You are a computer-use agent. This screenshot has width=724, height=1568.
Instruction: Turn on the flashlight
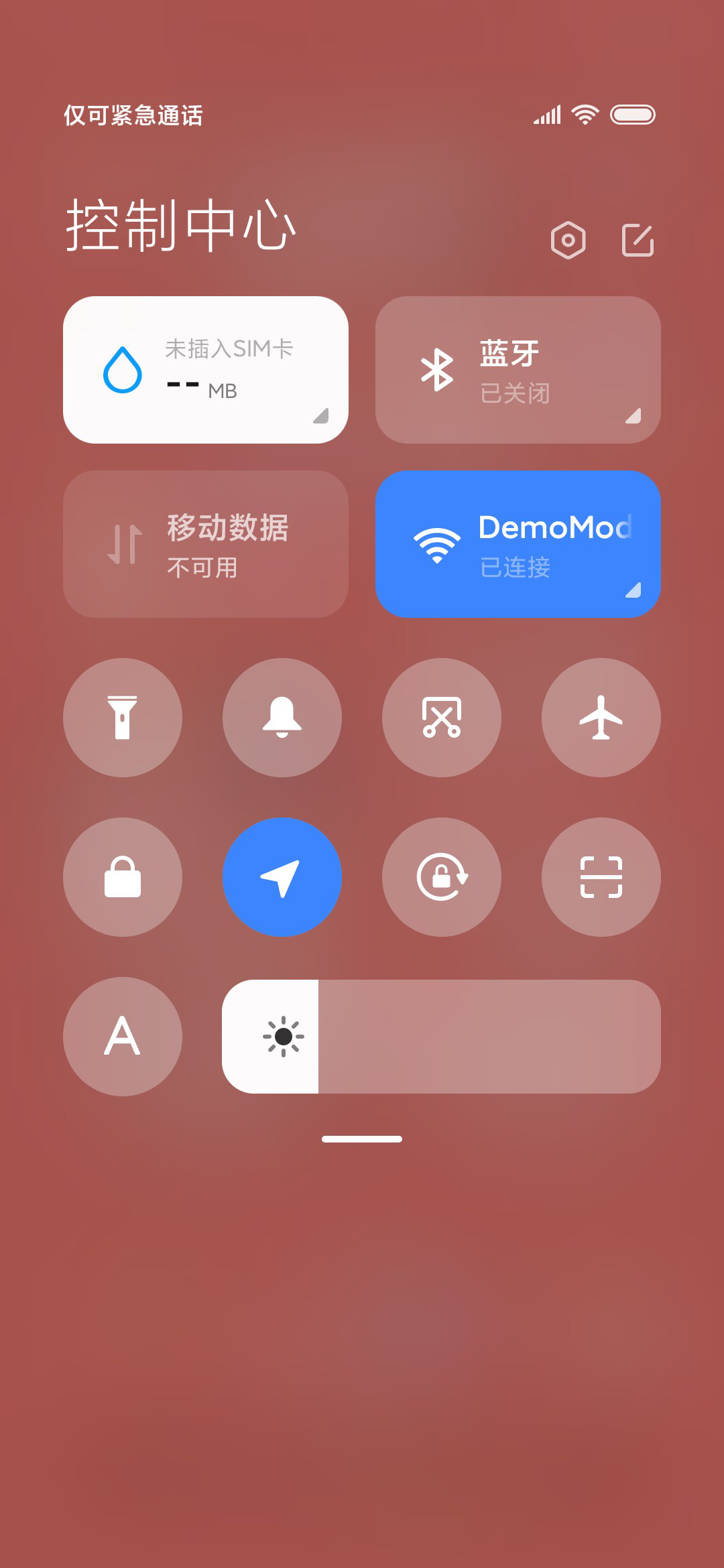click(123, 718)
